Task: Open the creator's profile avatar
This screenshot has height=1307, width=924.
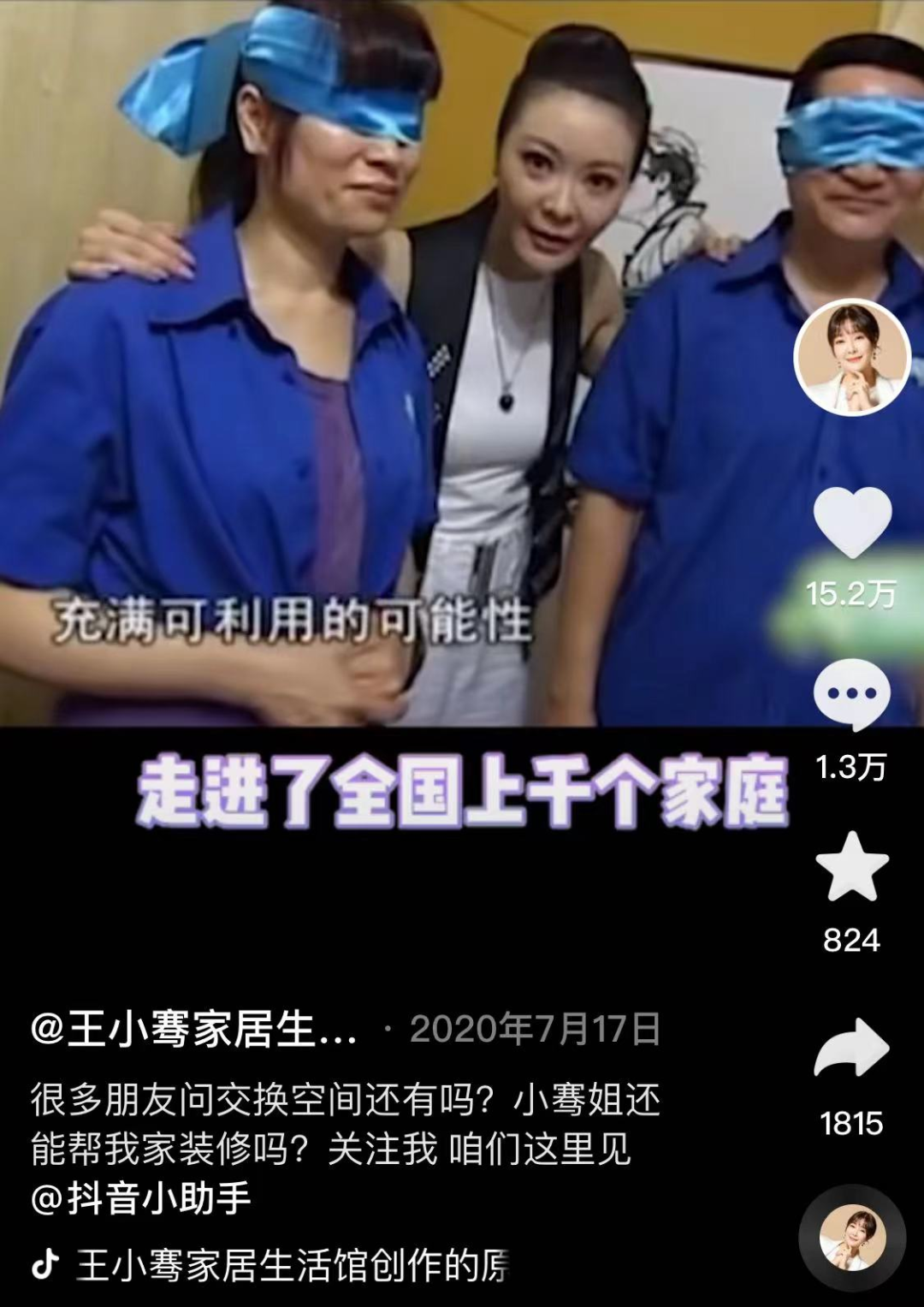Action: tap(851, 358)
